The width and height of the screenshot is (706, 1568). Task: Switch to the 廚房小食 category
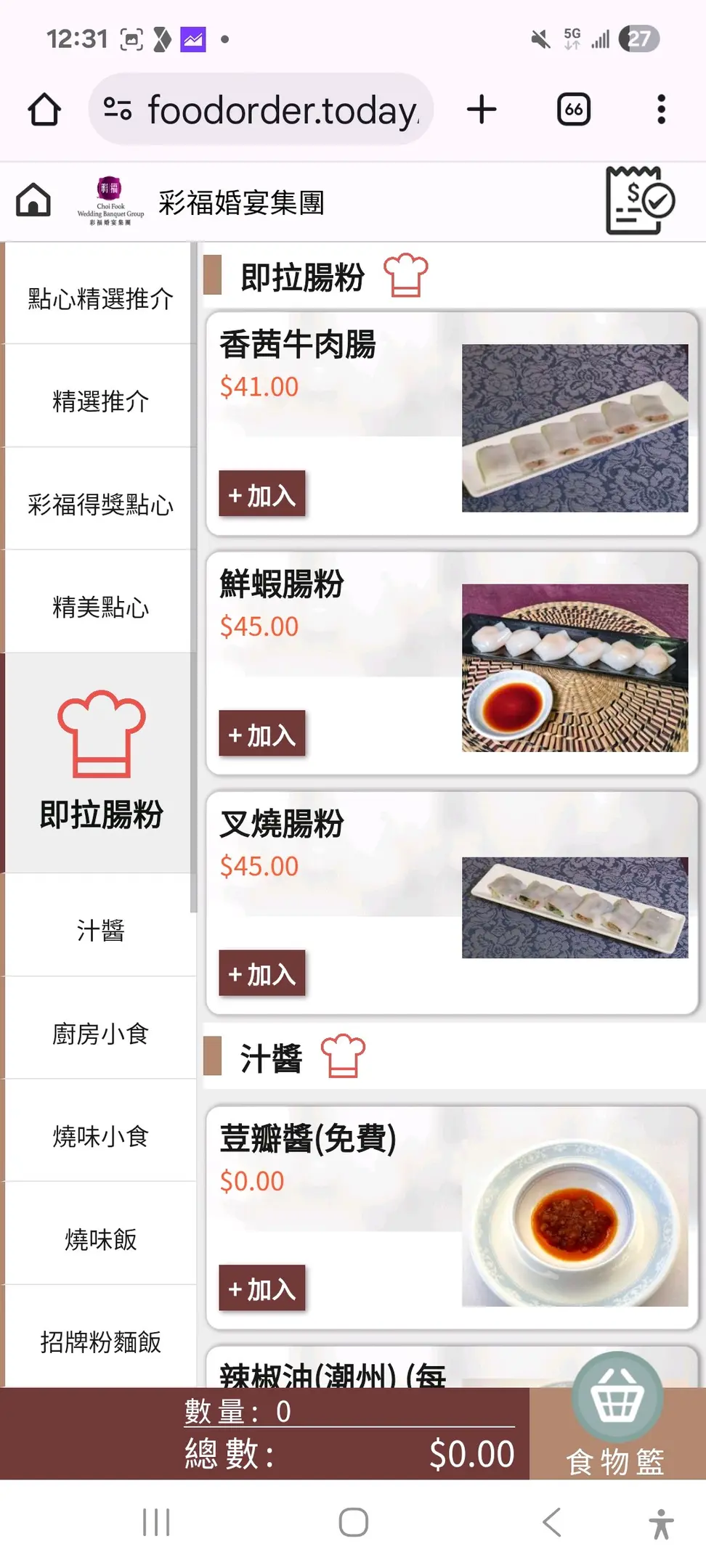pyautogui.click(x=100, y=1033)
